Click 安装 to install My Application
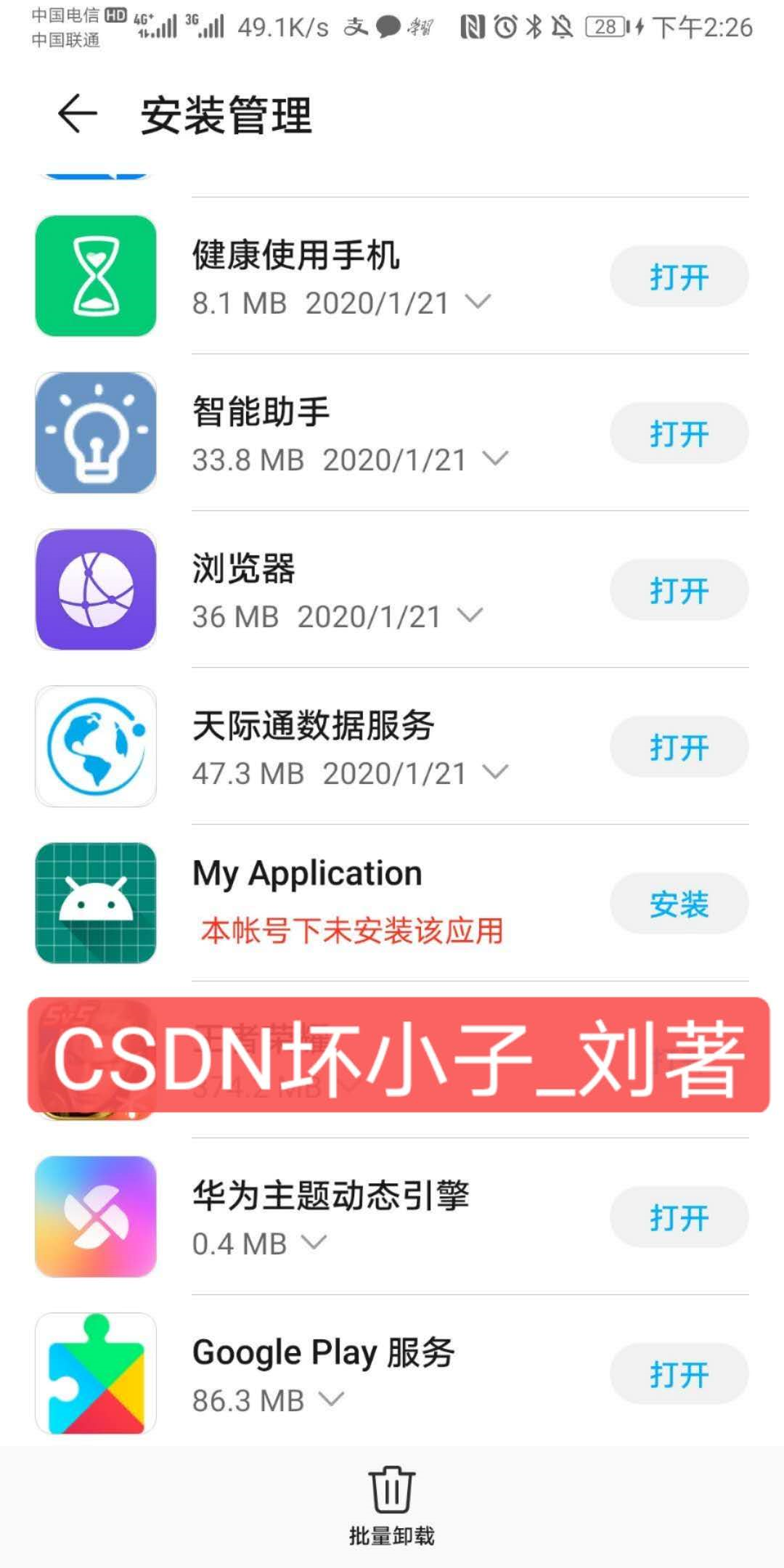784x1568 pixels. (x=679, y=904)
